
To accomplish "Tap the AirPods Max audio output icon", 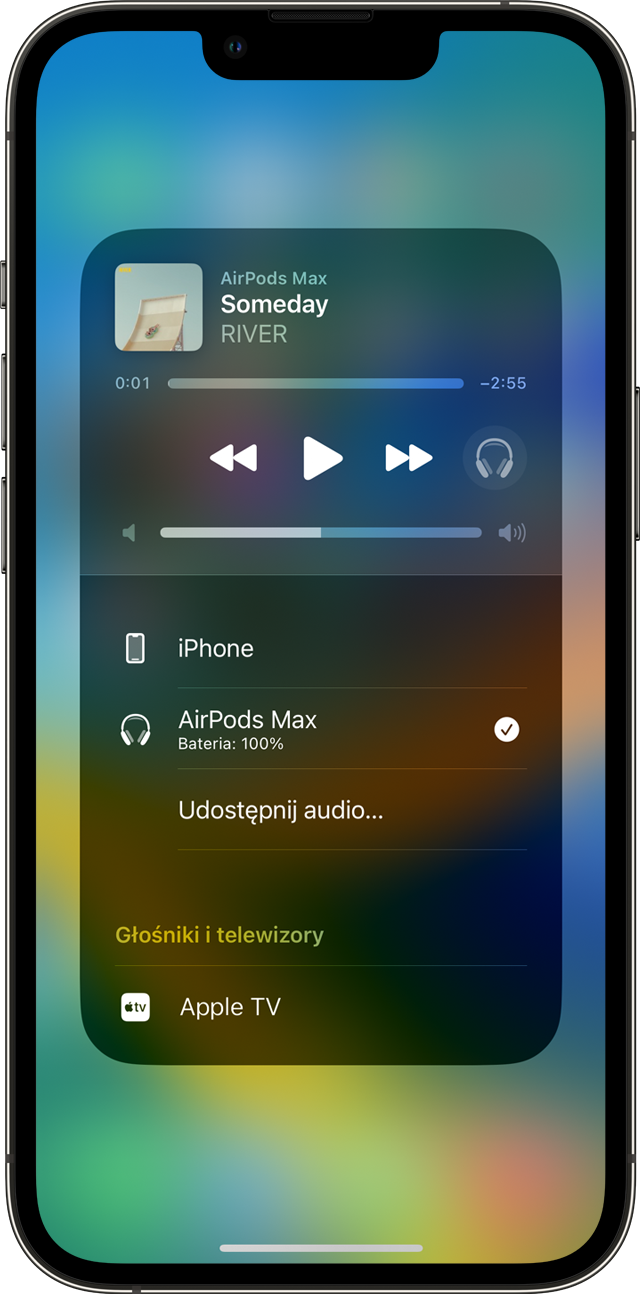I will (494, 459).
